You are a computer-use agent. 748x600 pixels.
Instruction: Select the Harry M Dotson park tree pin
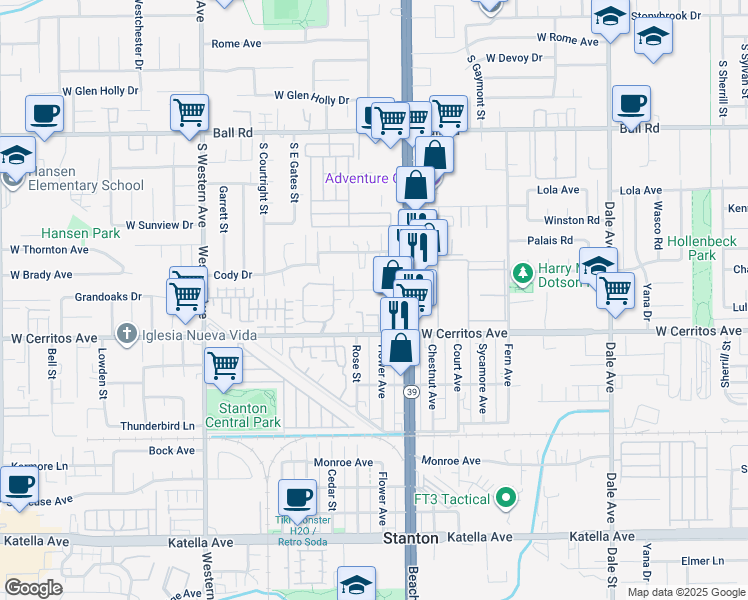click(522, 274)
